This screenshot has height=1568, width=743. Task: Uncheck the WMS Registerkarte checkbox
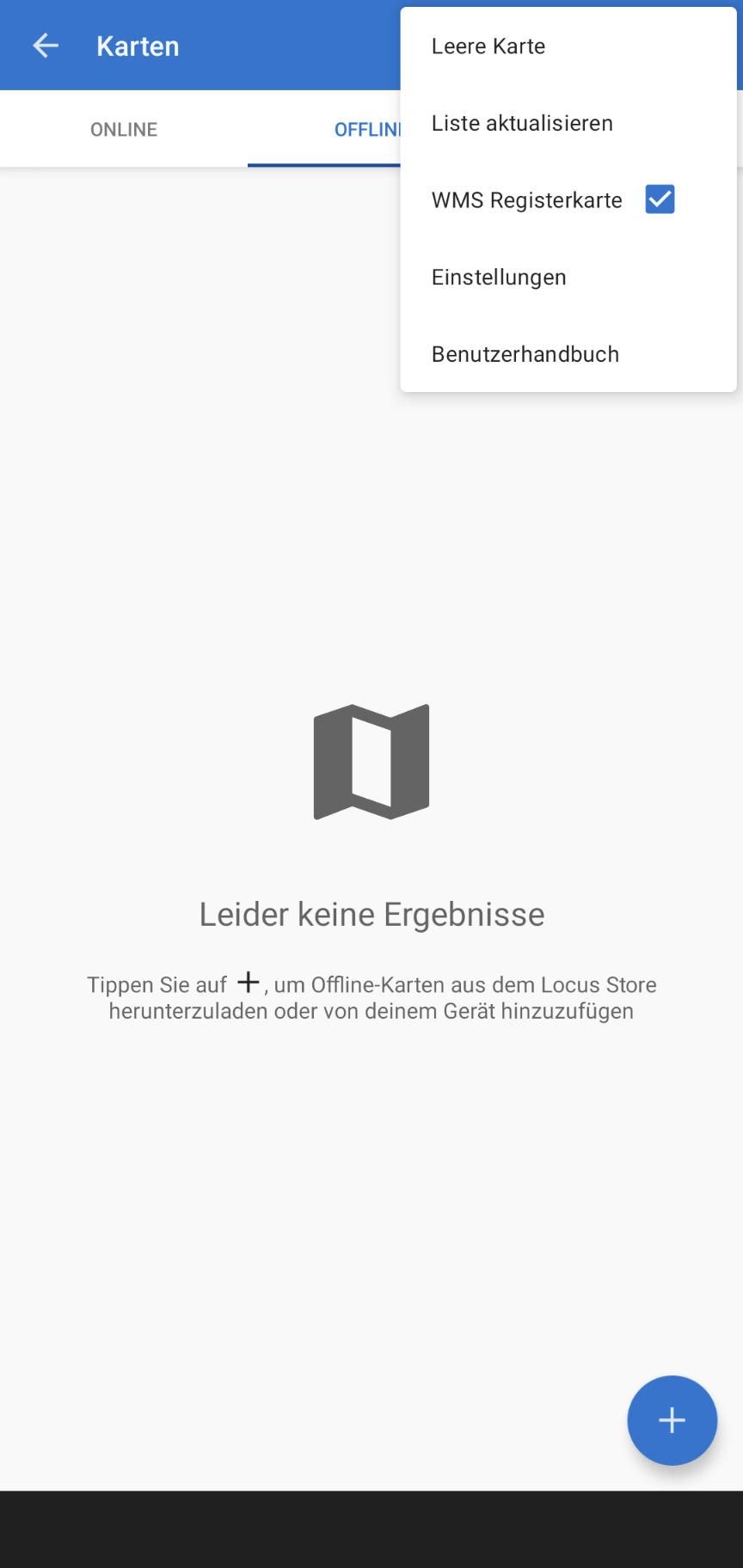click(x=660, y=199)
